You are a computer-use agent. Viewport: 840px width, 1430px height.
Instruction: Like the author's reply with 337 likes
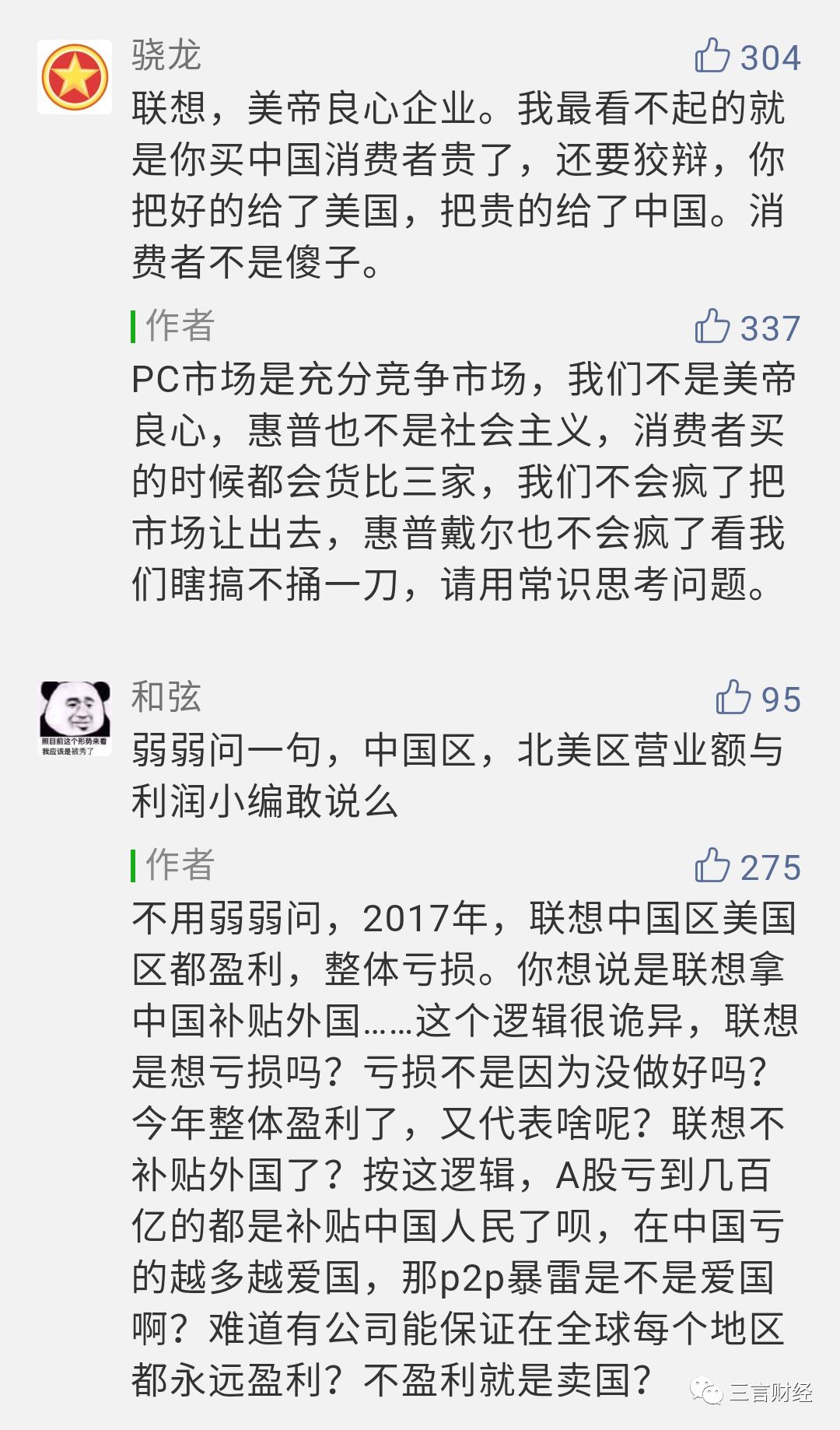pos(712,327)
